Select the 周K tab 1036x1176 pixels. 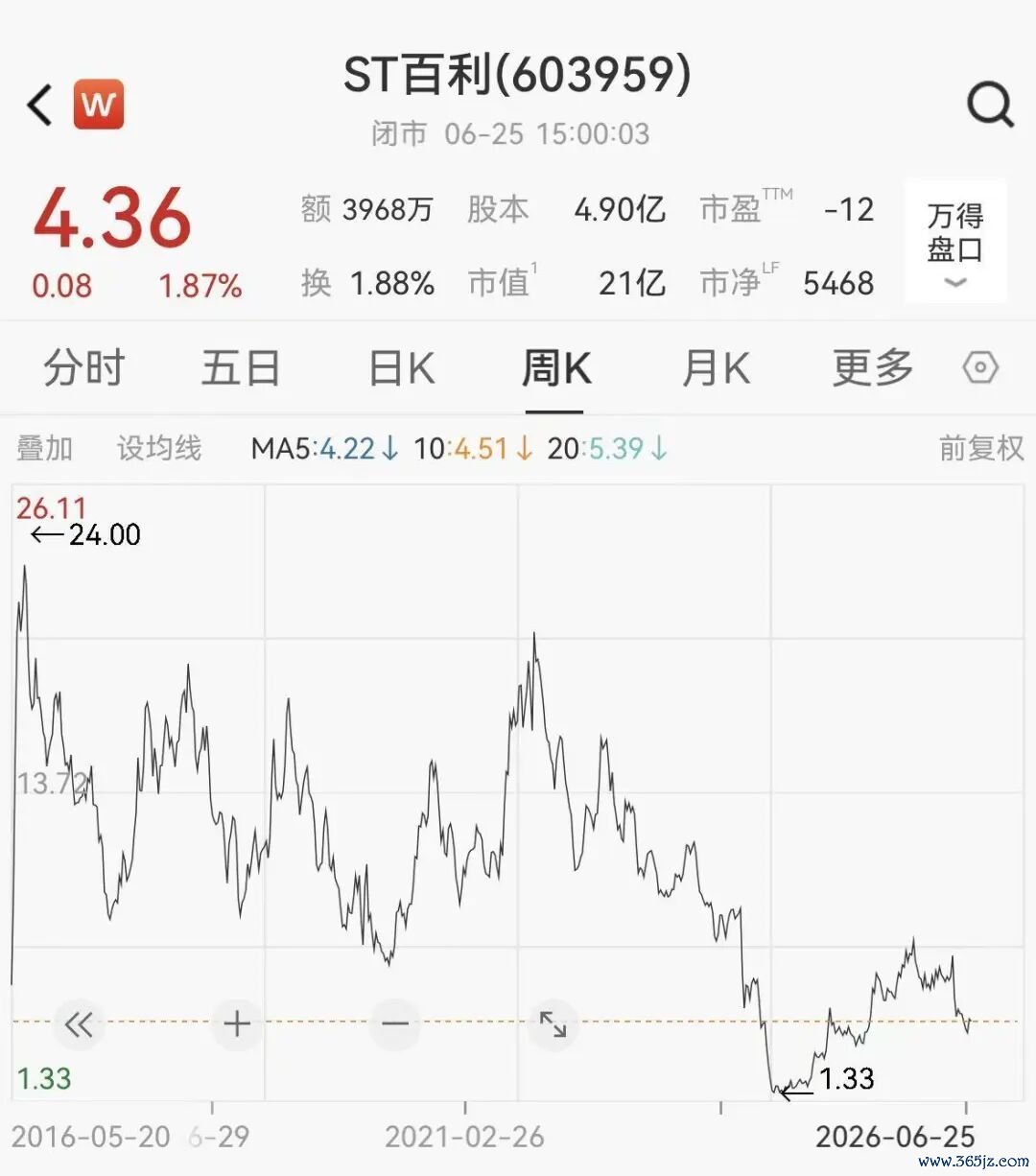coord(555,368)
